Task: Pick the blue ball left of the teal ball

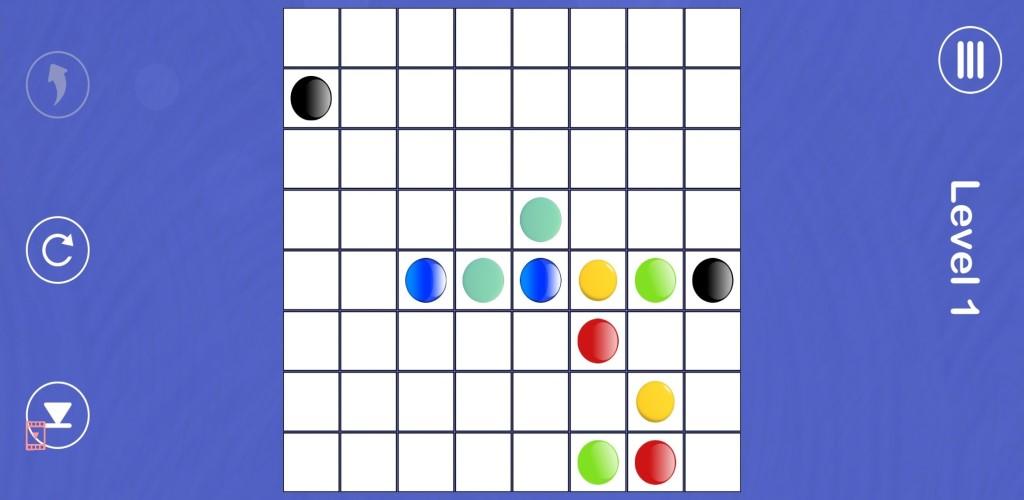Action: click(x=426, y=280)
